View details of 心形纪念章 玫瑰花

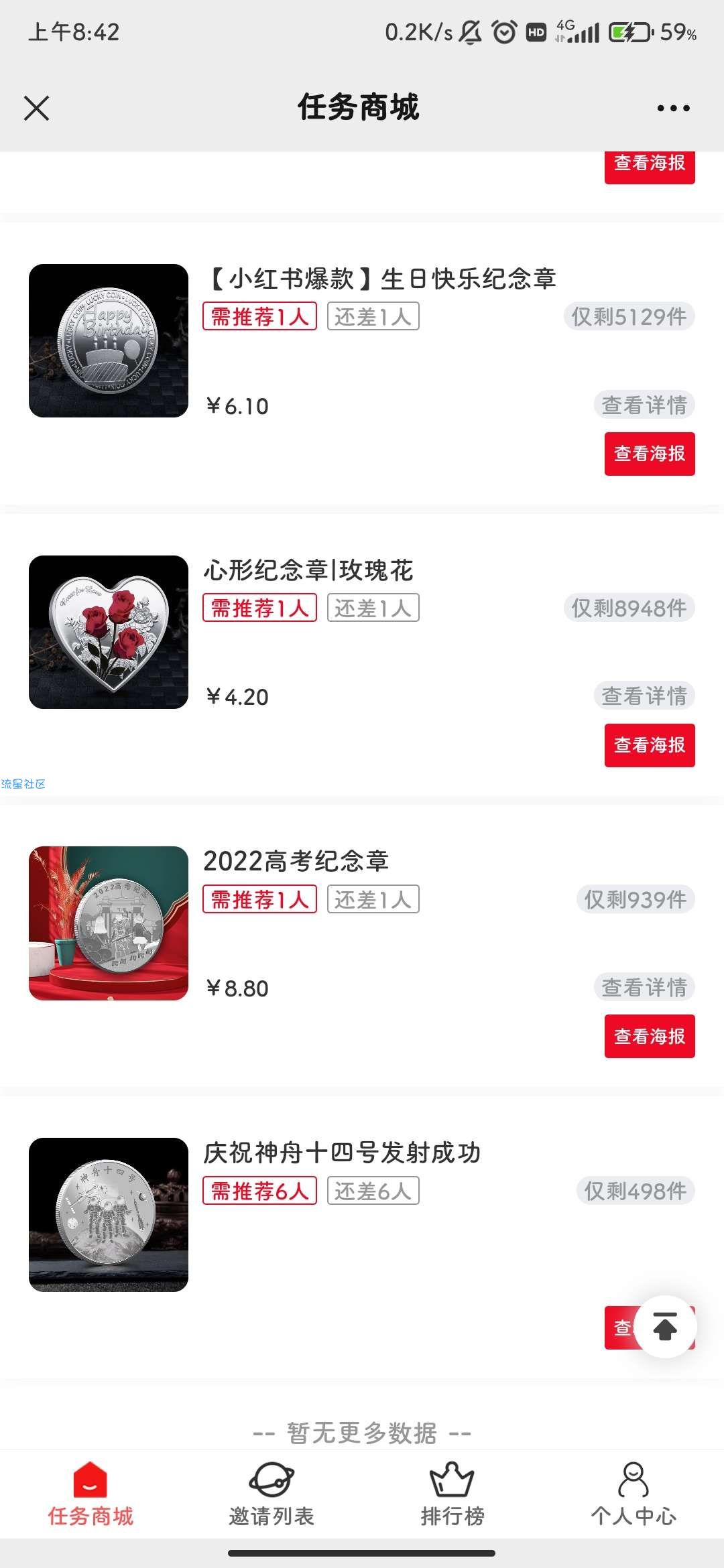coord(644,696)
